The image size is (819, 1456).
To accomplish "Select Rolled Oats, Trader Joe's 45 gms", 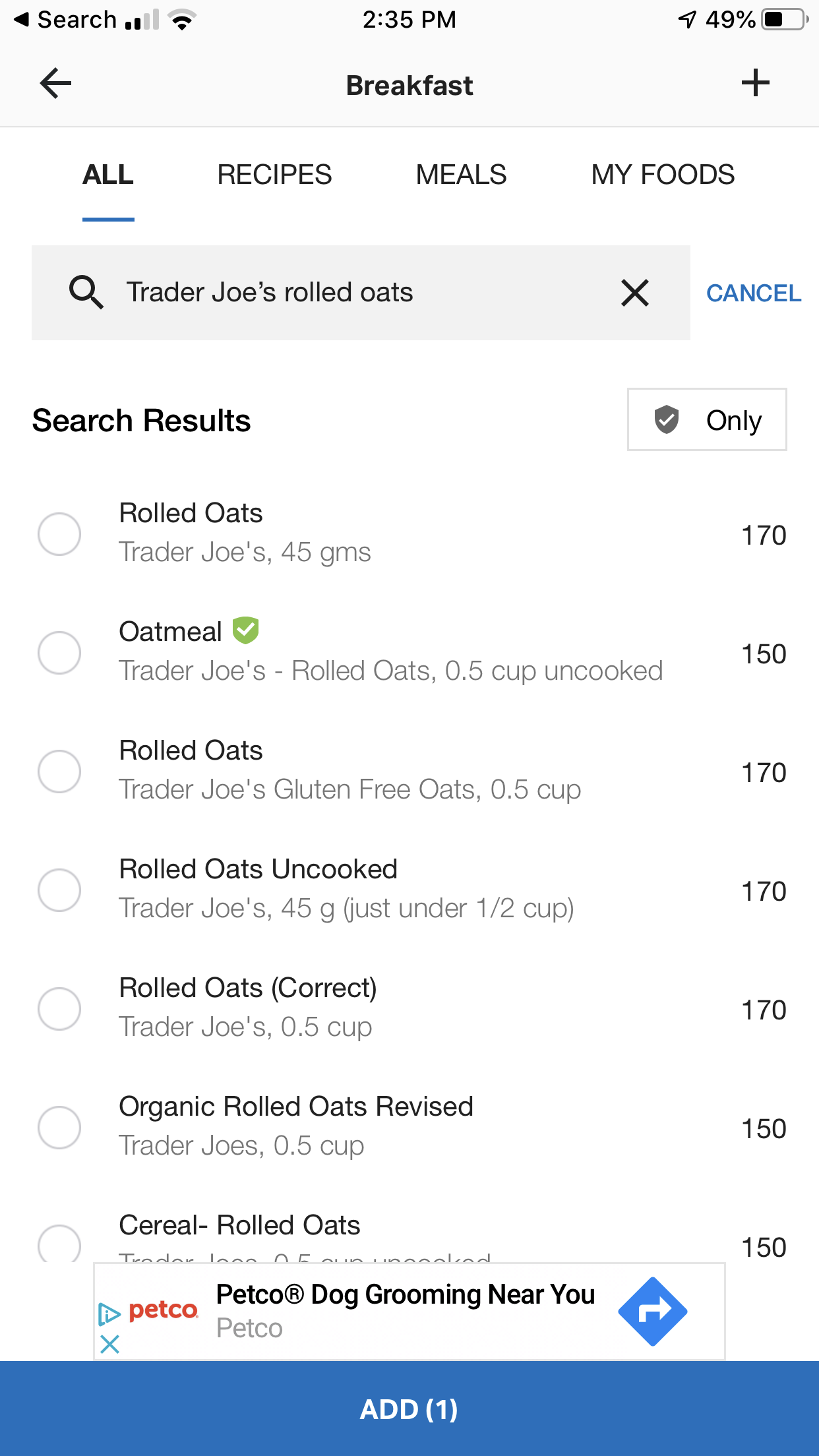I will (59, 534).
